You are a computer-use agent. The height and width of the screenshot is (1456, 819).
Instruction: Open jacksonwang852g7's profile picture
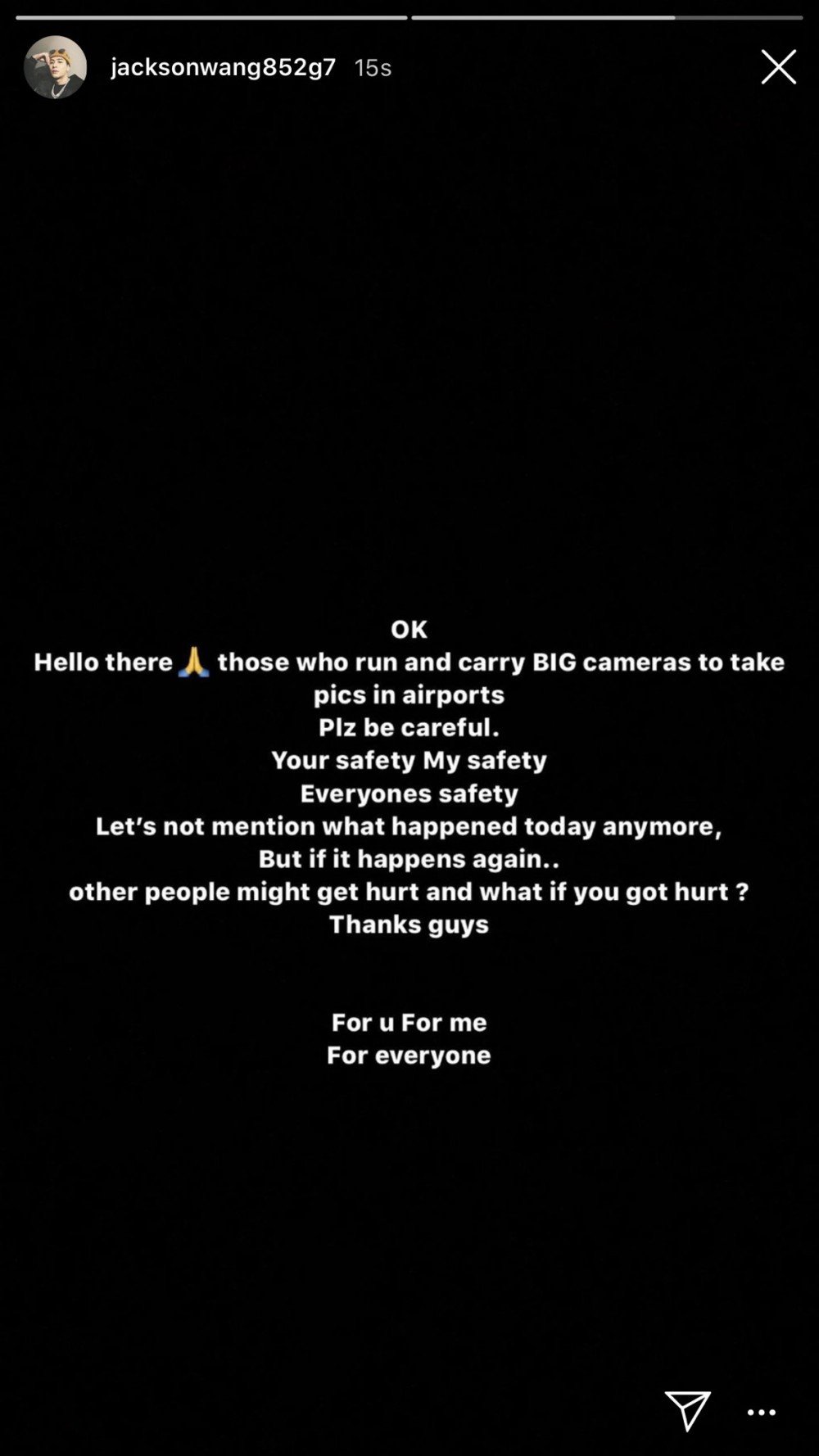tap(56, 67)
